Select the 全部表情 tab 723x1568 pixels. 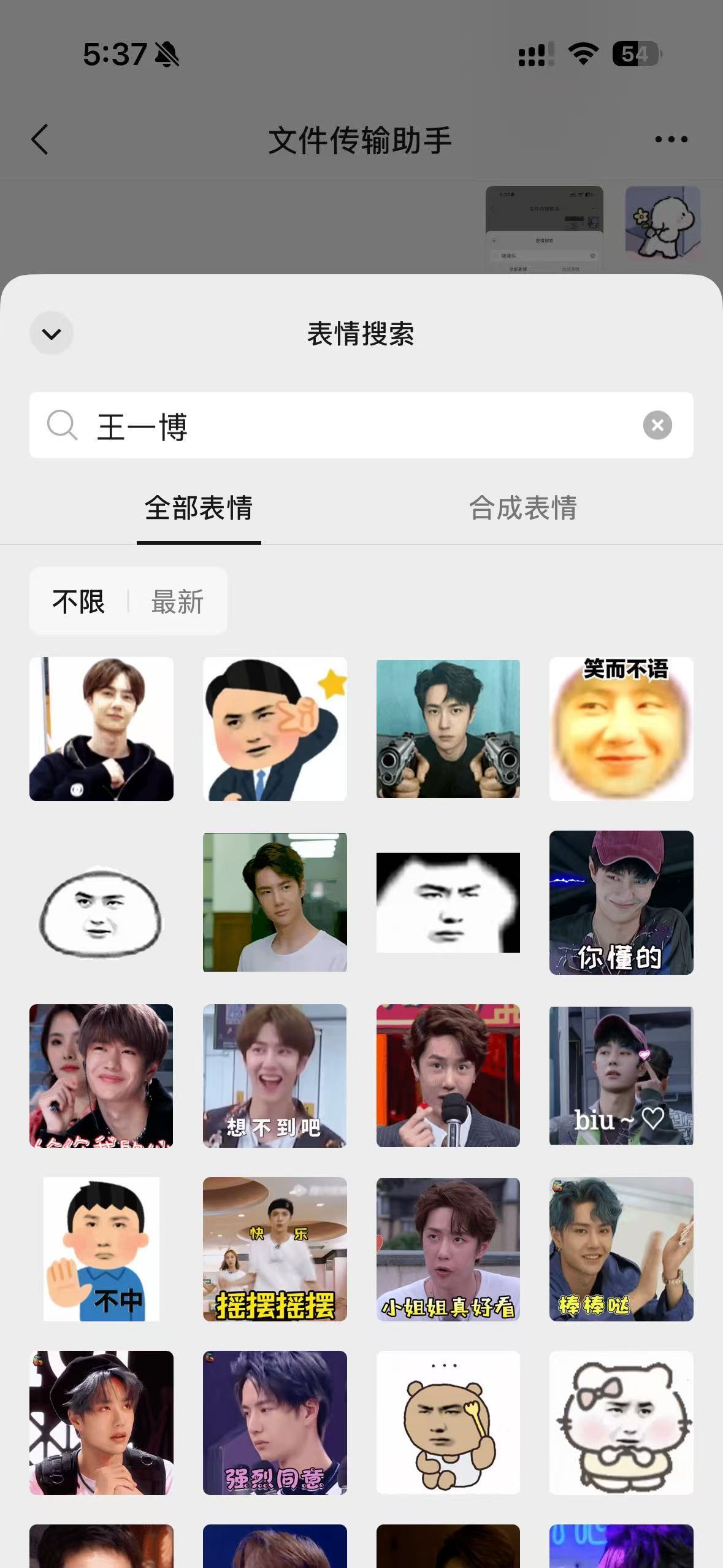coord(199,509)
